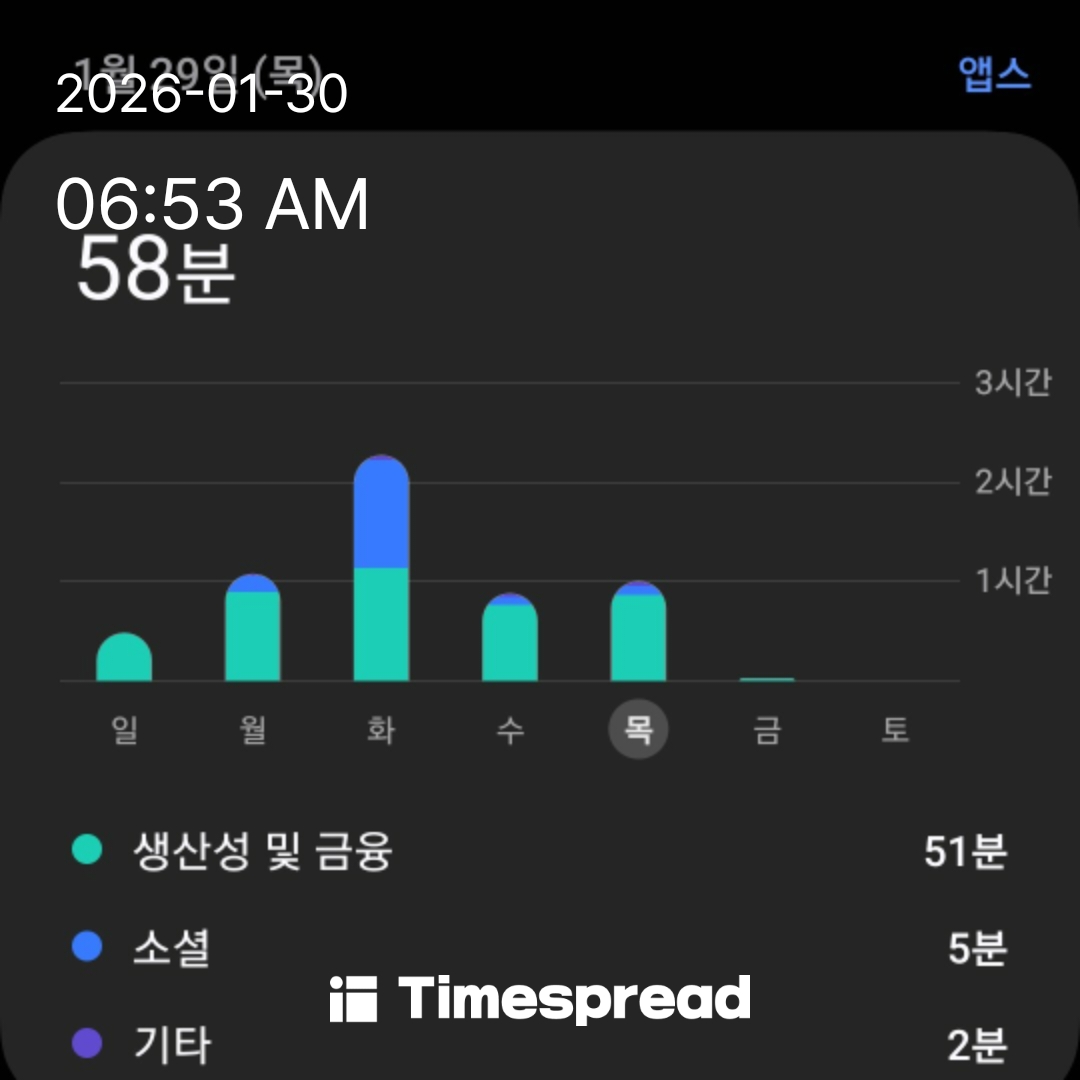Select the 월 day bar

coord(253,630)
